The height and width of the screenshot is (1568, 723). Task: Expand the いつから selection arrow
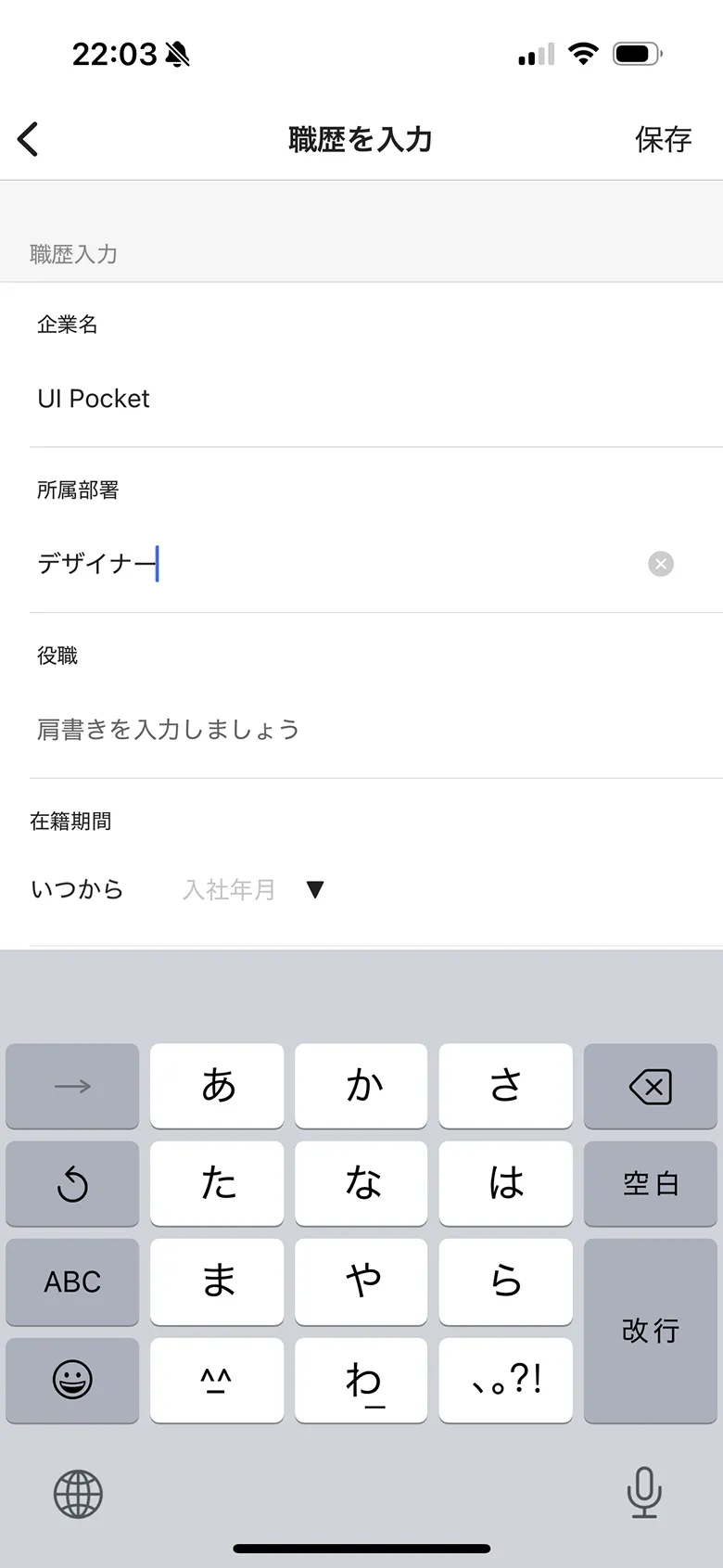pos(315,889)
